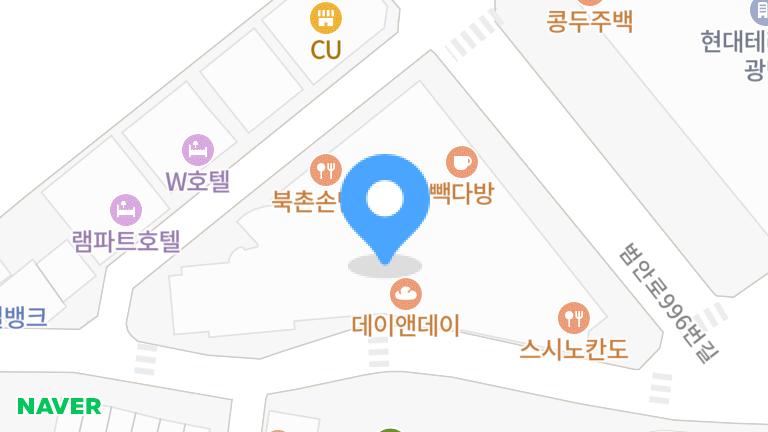
Task: Open the CU convenience store marker
Action: click(x=326, y=18)
